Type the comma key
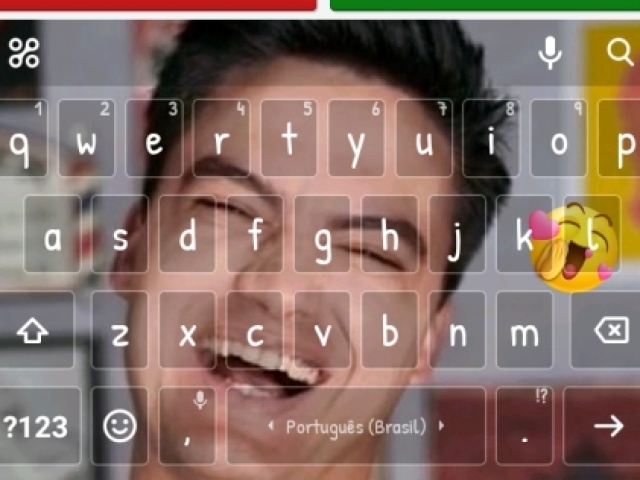This screenshot has height=480, width=640. 187,427
